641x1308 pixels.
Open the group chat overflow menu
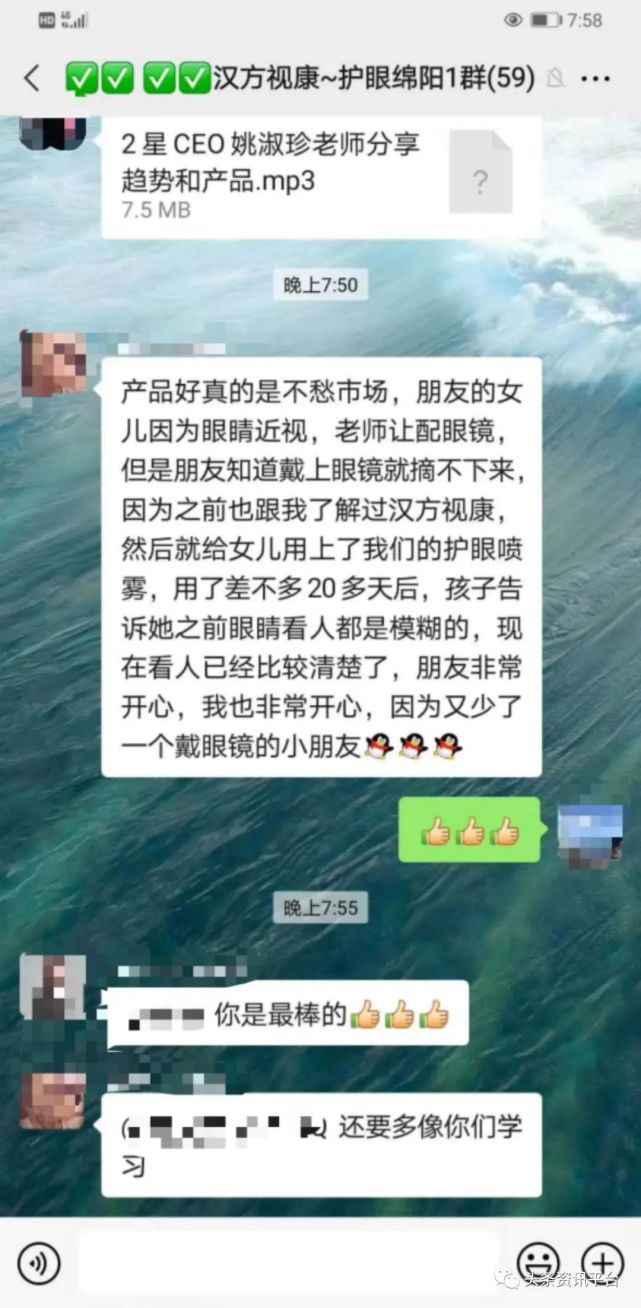[595, 78]
